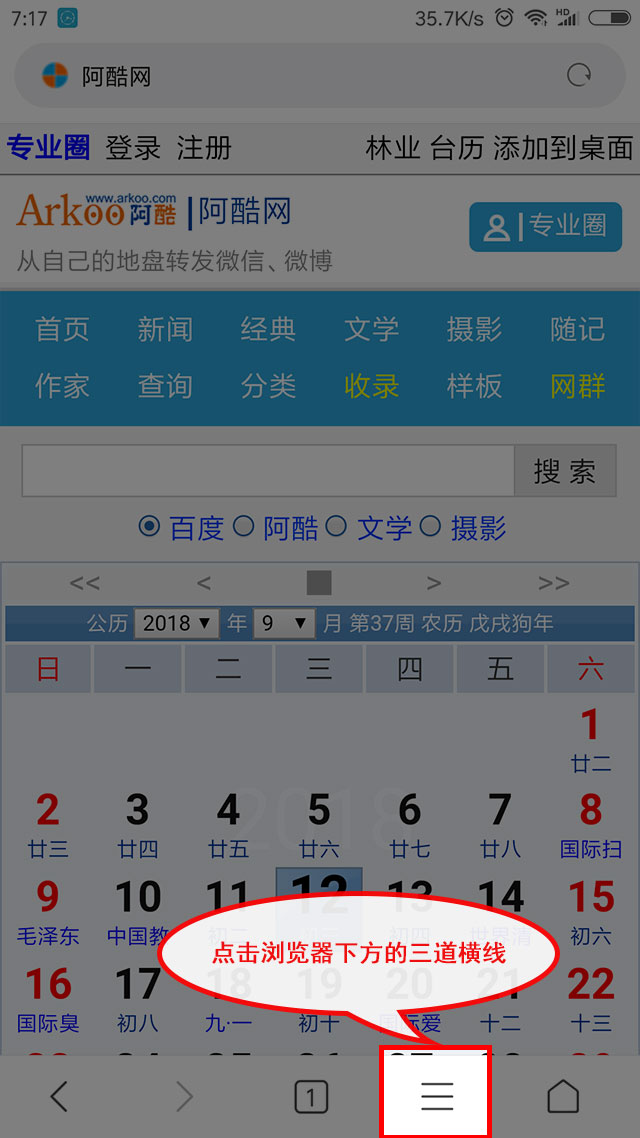
Task: Tap the 搜索 button
Action: 564,471
